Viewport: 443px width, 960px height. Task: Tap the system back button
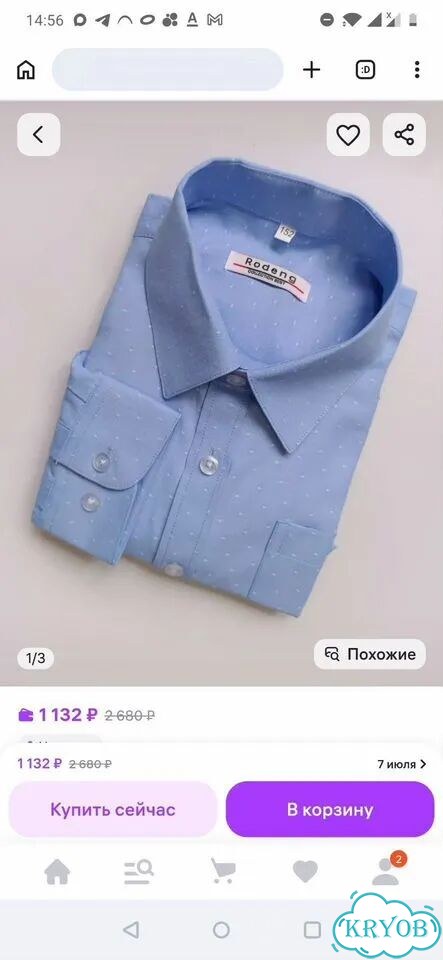[130, 931]
